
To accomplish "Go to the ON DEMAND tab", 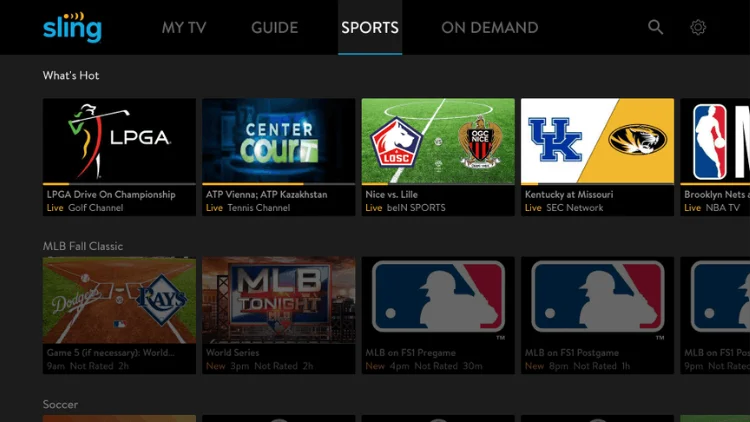I will 489,28.
